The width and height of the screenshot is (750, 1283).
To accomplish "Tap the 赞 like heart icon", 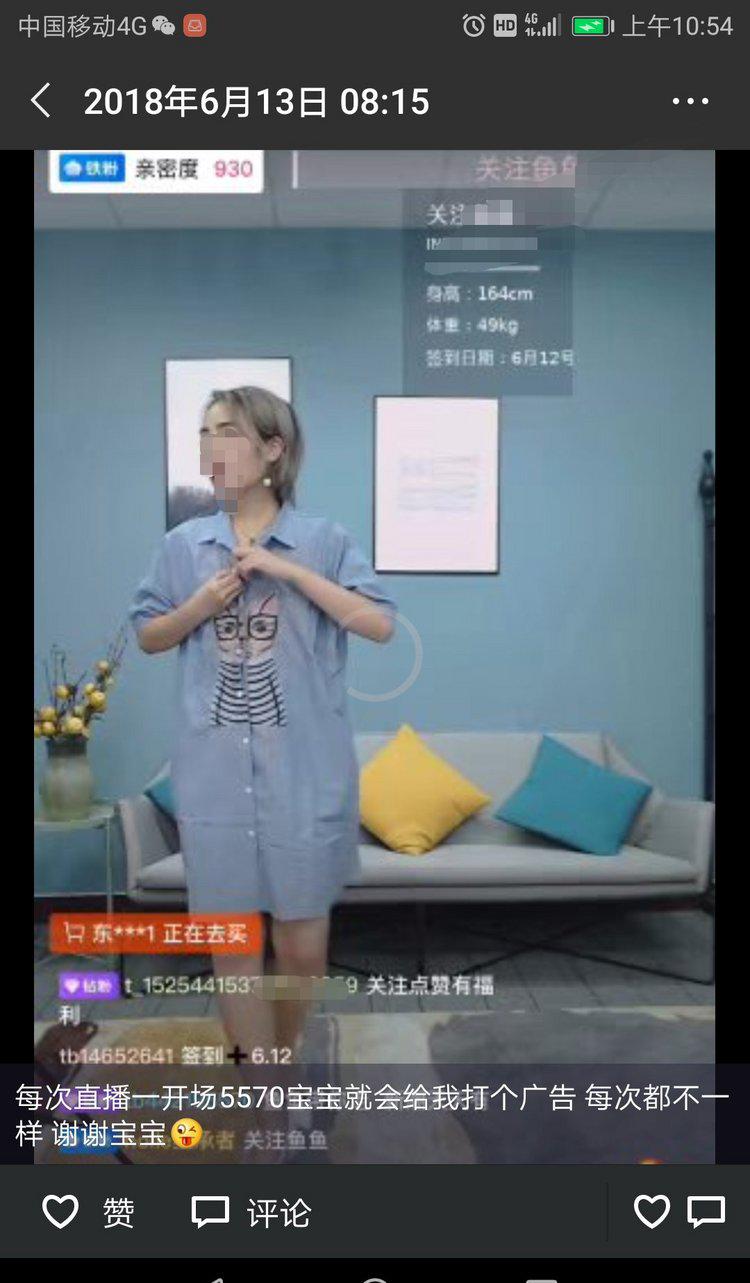I will coord(60,1212).
